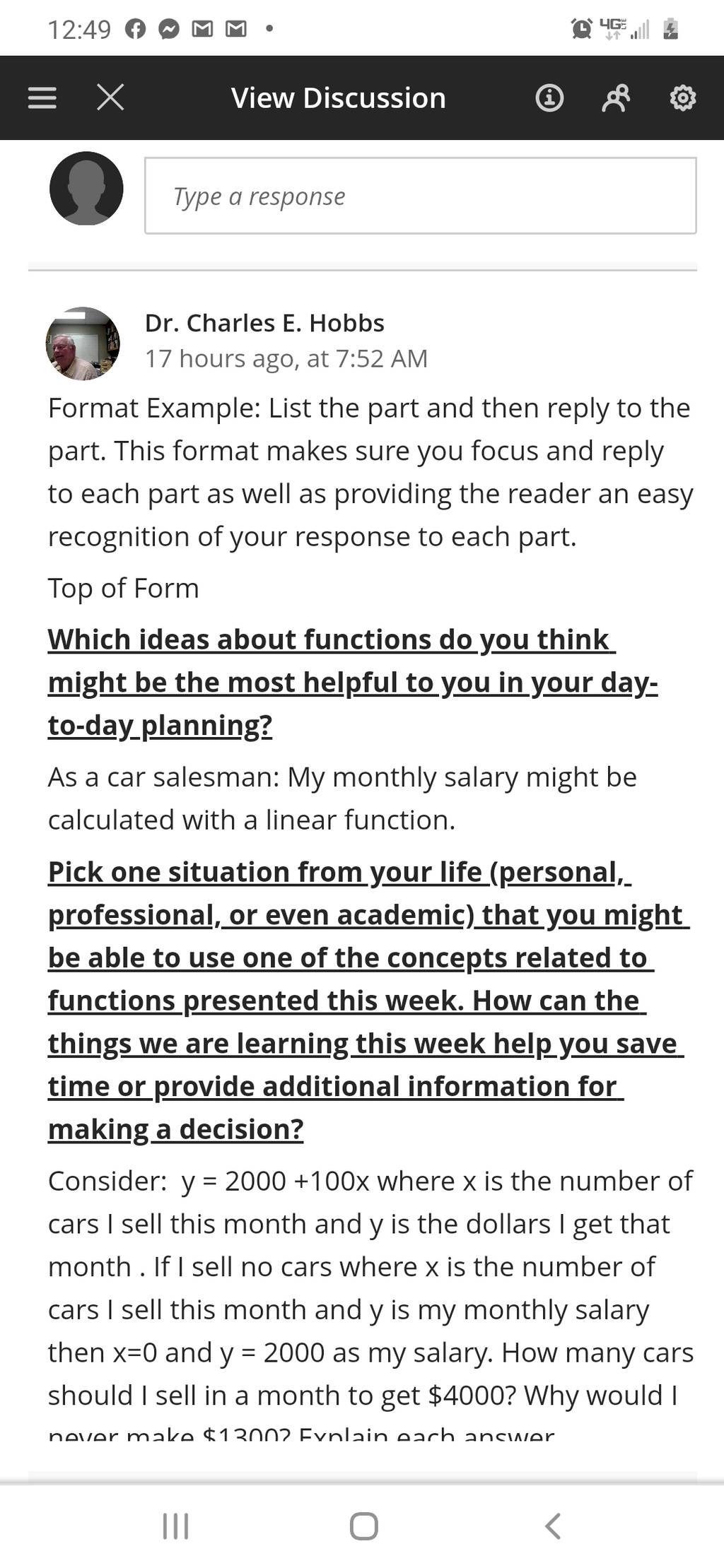Open the discussion info icon
Screen dimensions: 724x1568
(x=549, y=98)
